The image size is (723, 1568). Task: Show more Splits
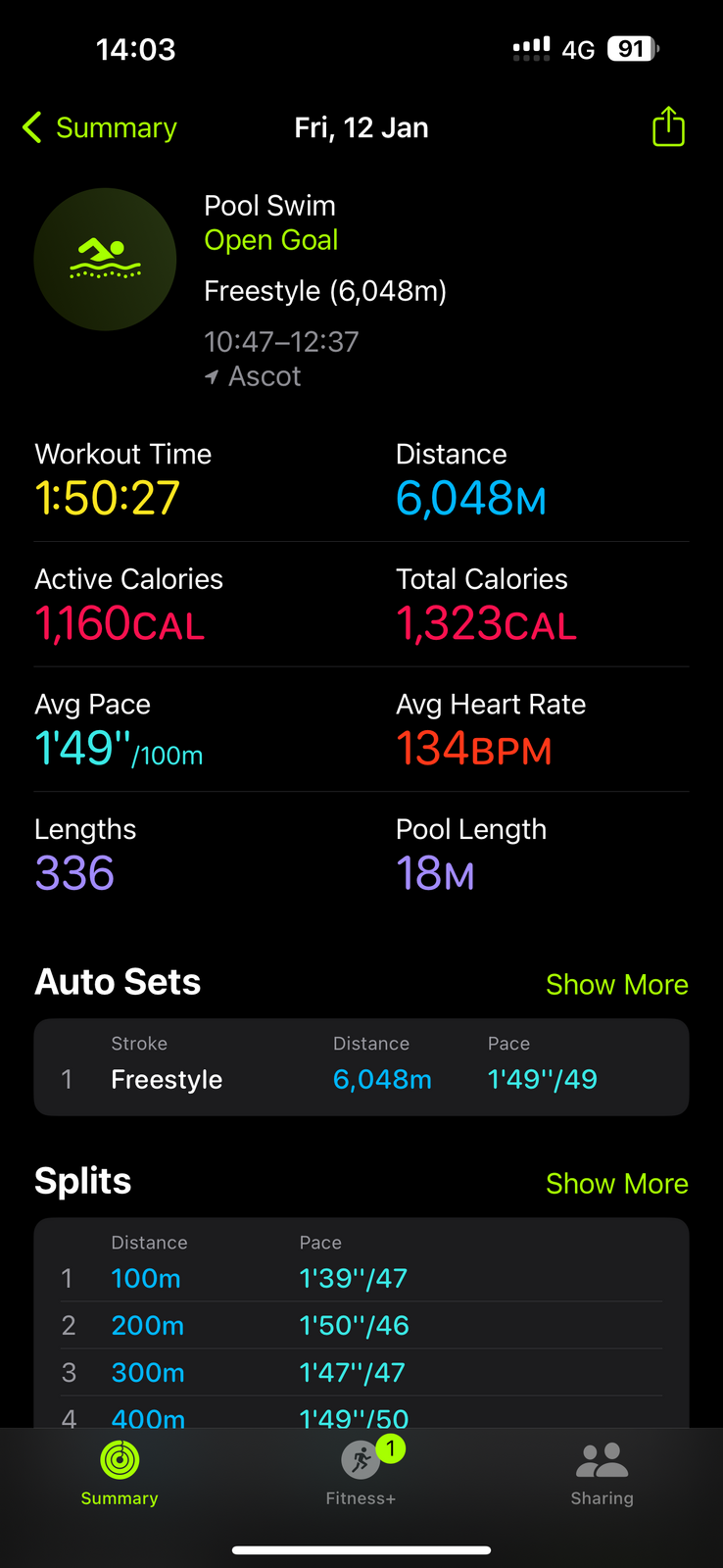pyautogui.click(x=616, y=1183)
